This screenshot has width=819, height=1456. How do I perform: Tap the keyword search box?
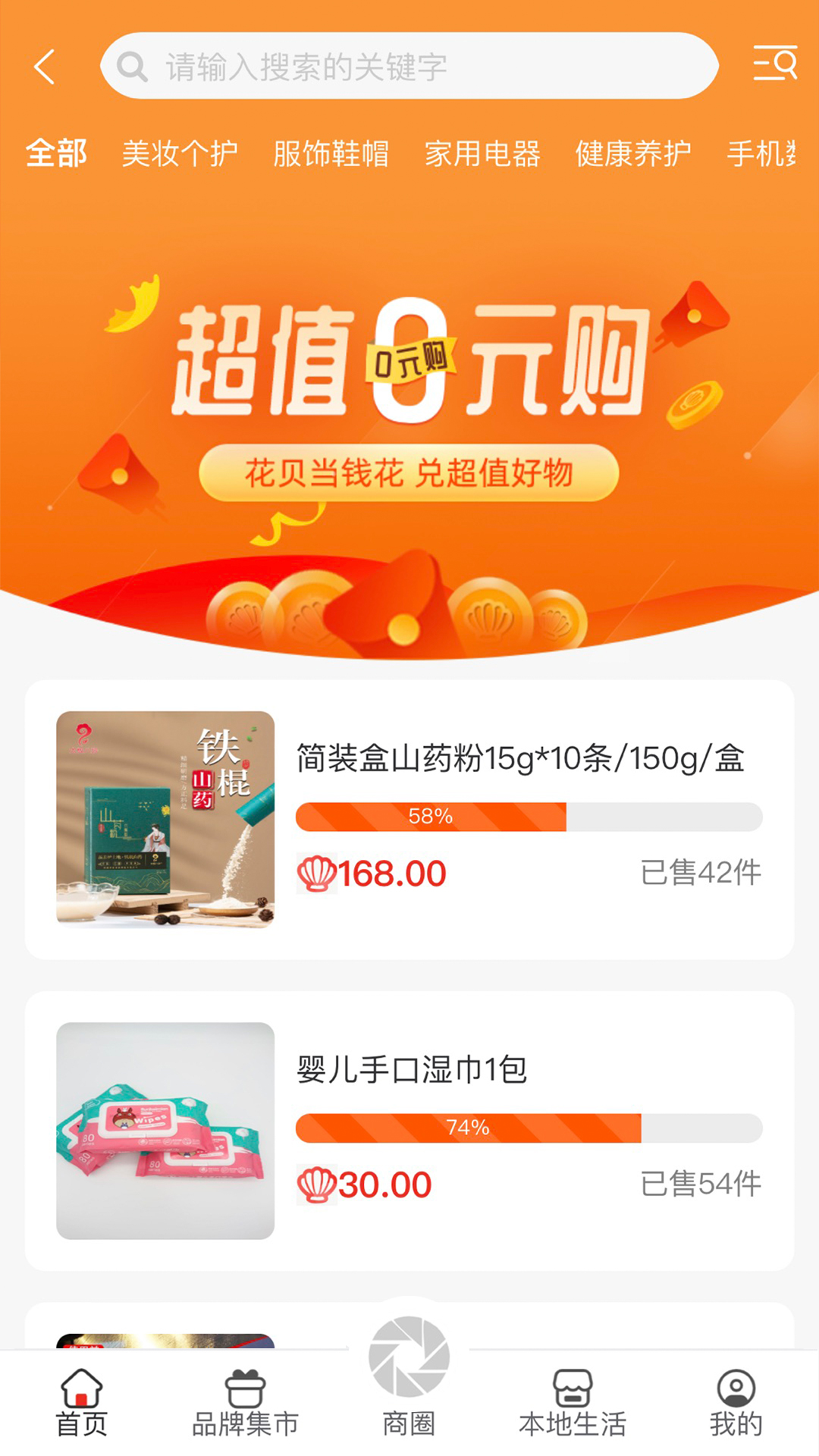click(409, 66)
